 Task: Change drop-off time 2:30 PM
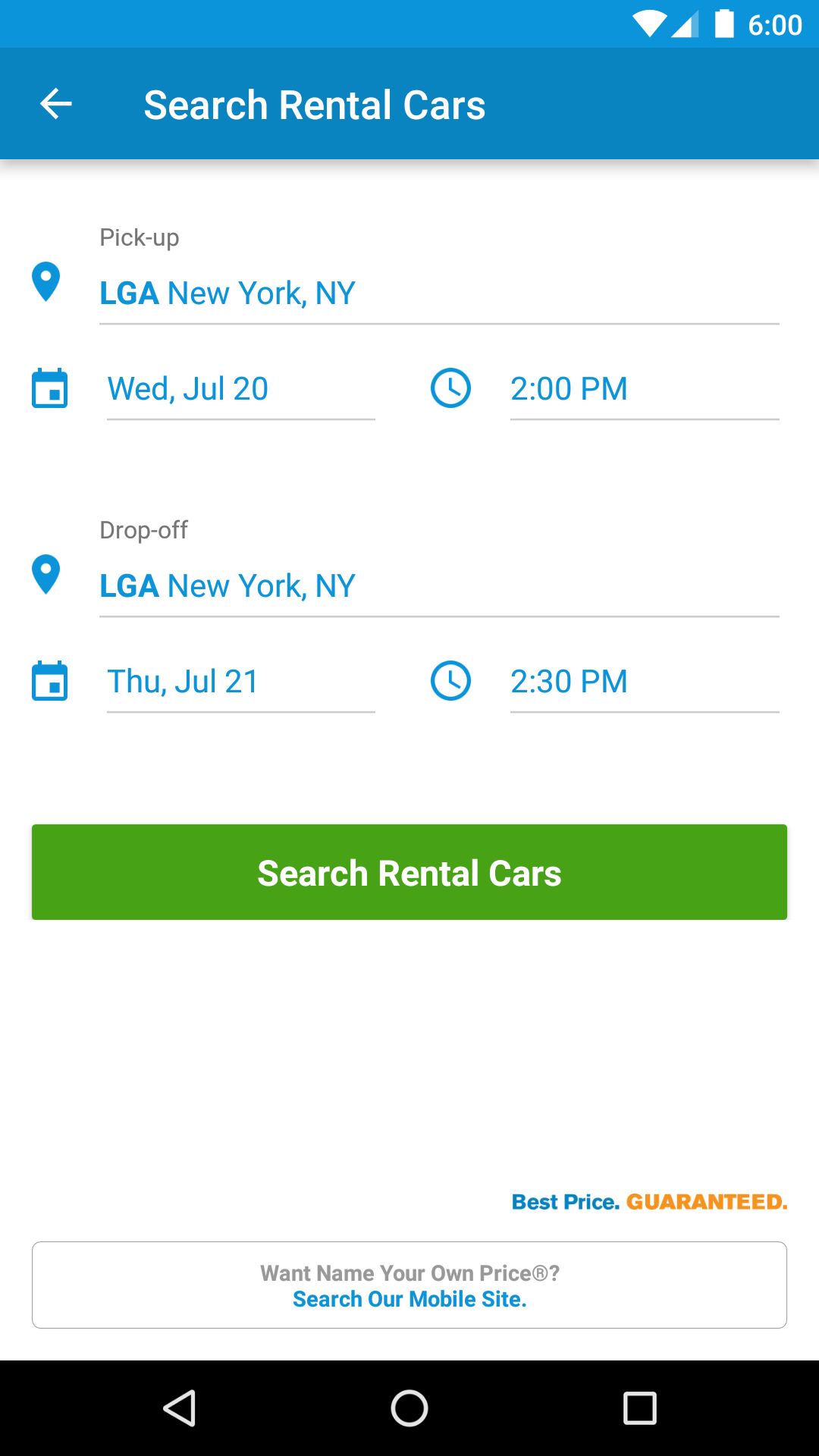point(645,682)
